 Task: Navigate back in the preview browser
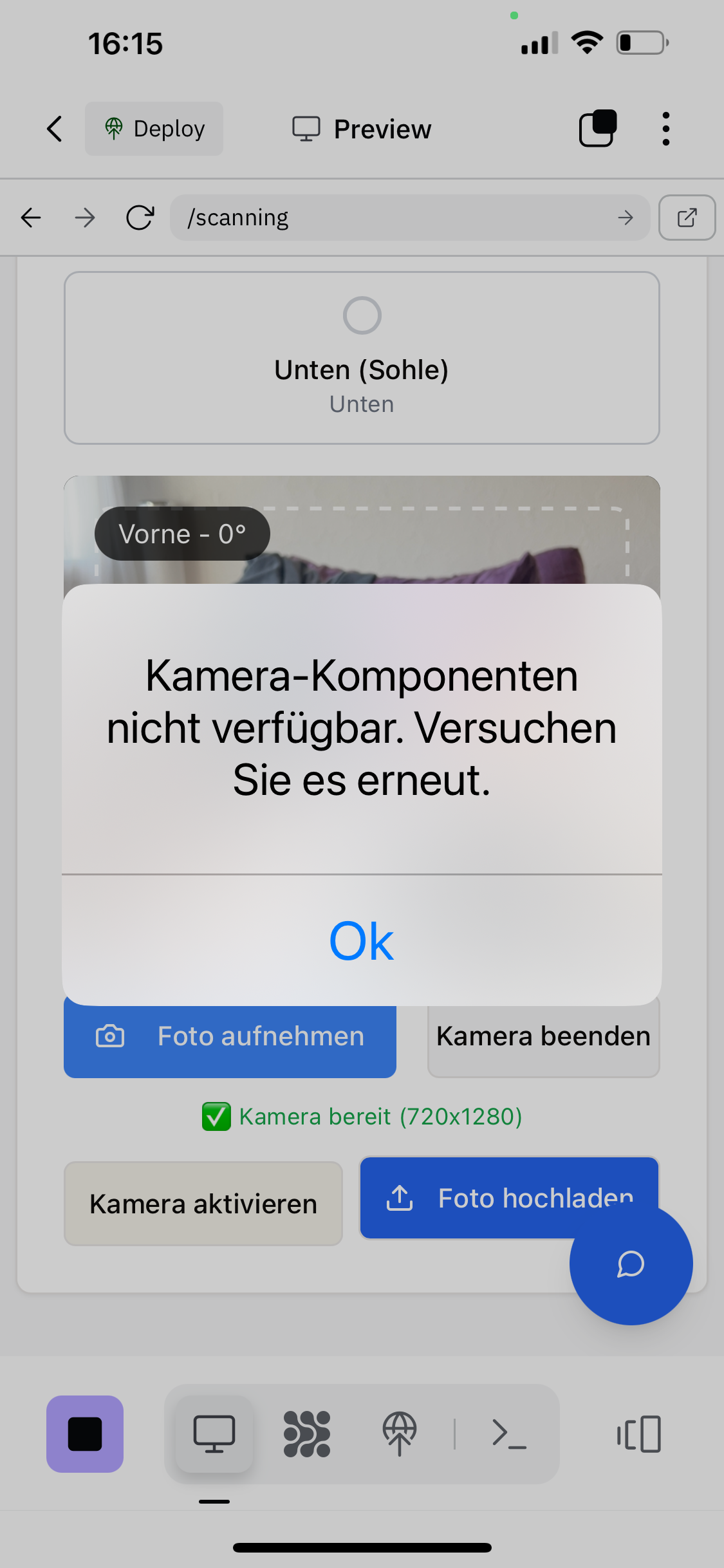pyautogui.click(x=31, y=218)
